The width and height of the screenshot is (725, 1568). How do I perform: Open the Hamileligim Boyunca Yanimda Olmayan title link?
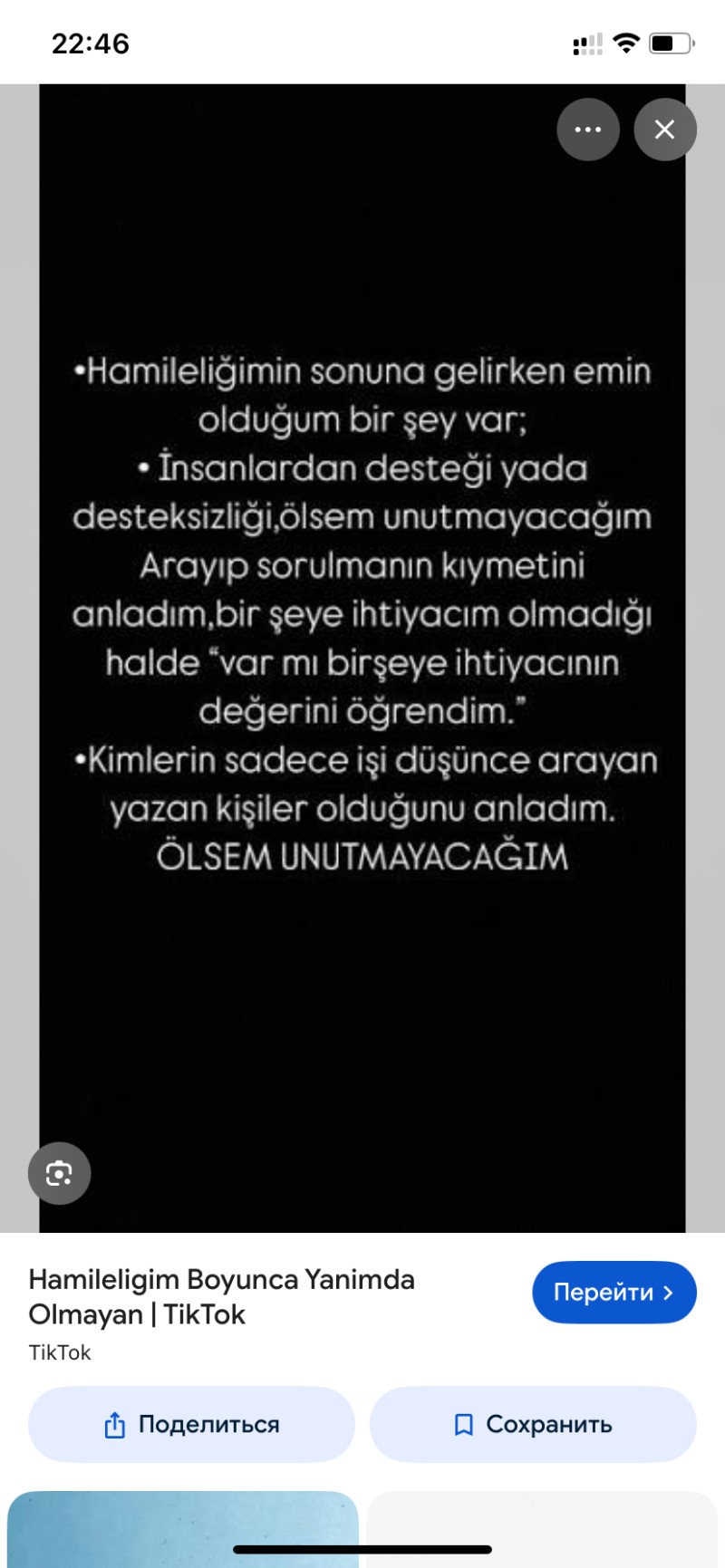pyautogui.click(x=221, y=1296)
